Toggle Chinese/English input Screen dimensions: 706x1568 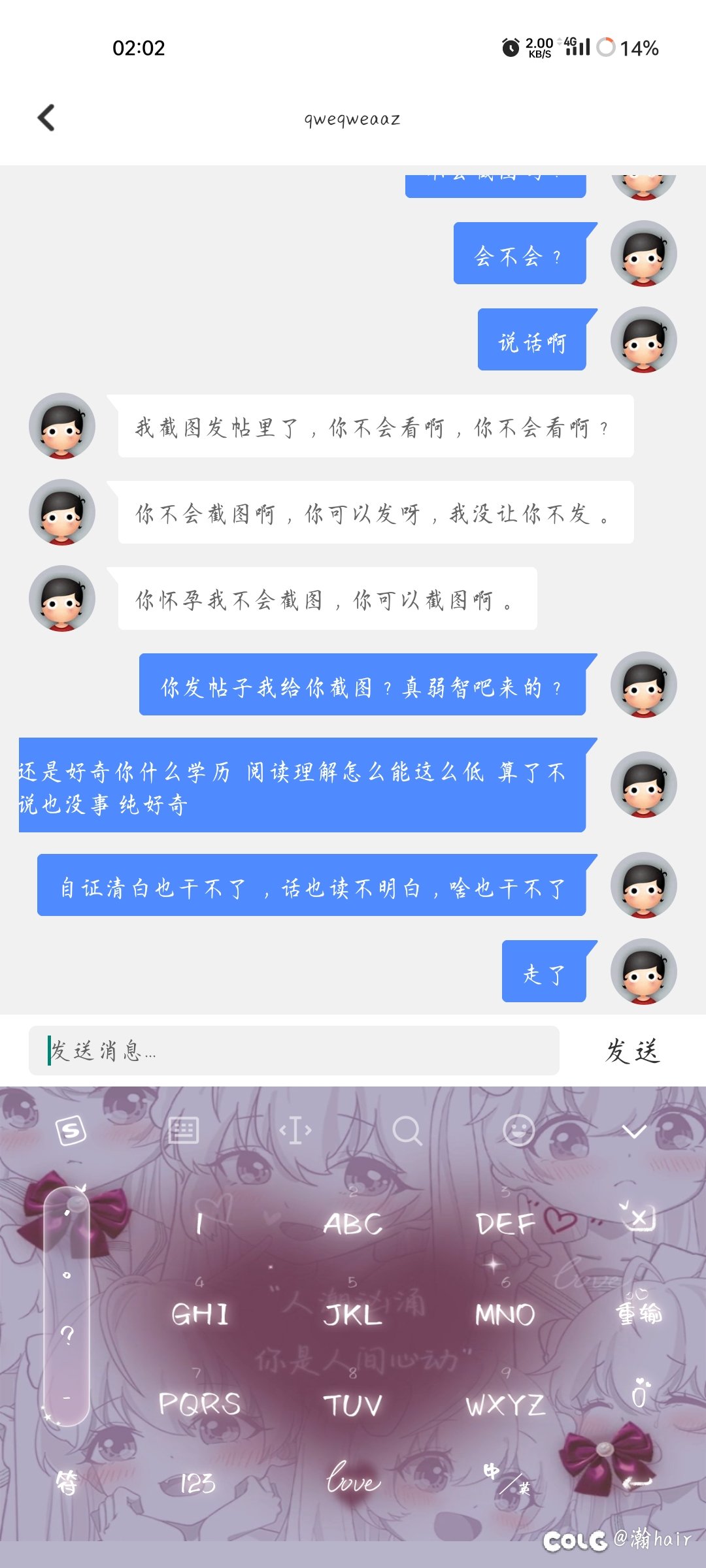[506, 1478]
